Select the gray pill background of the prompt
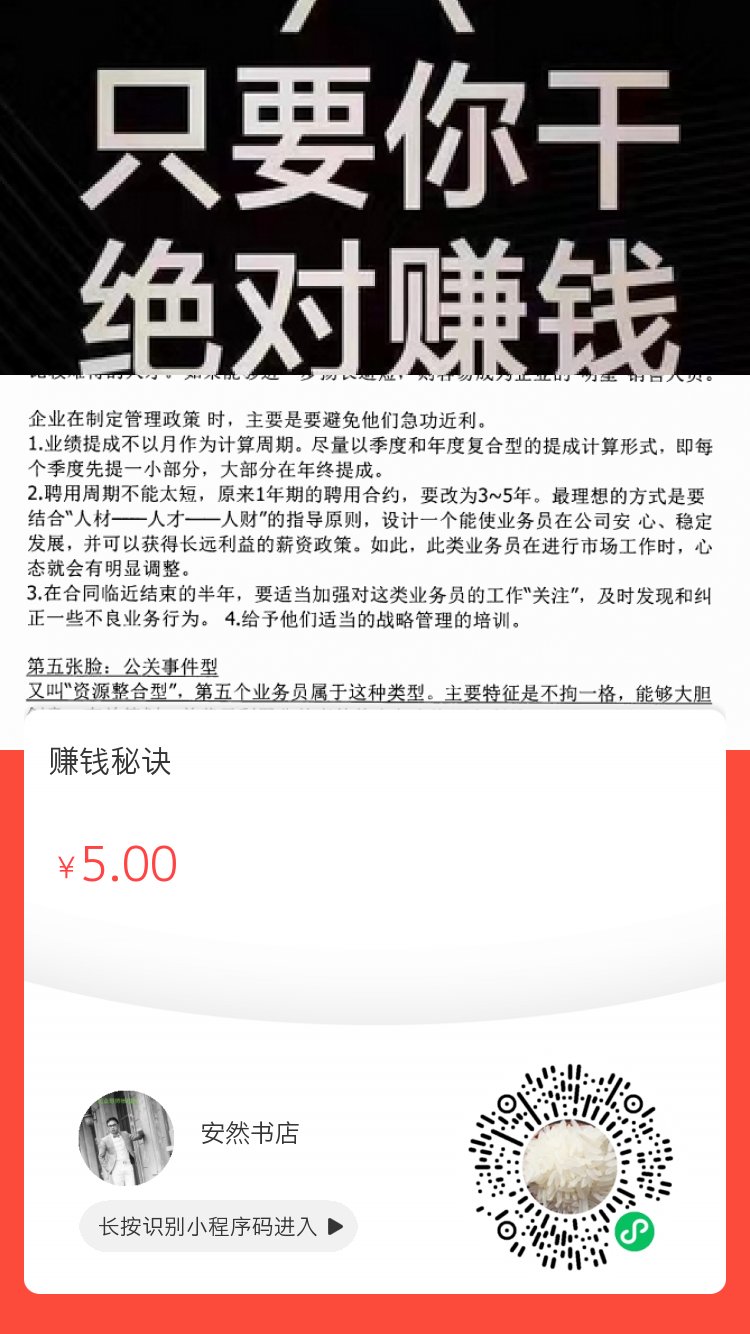 coord(215,1226)
